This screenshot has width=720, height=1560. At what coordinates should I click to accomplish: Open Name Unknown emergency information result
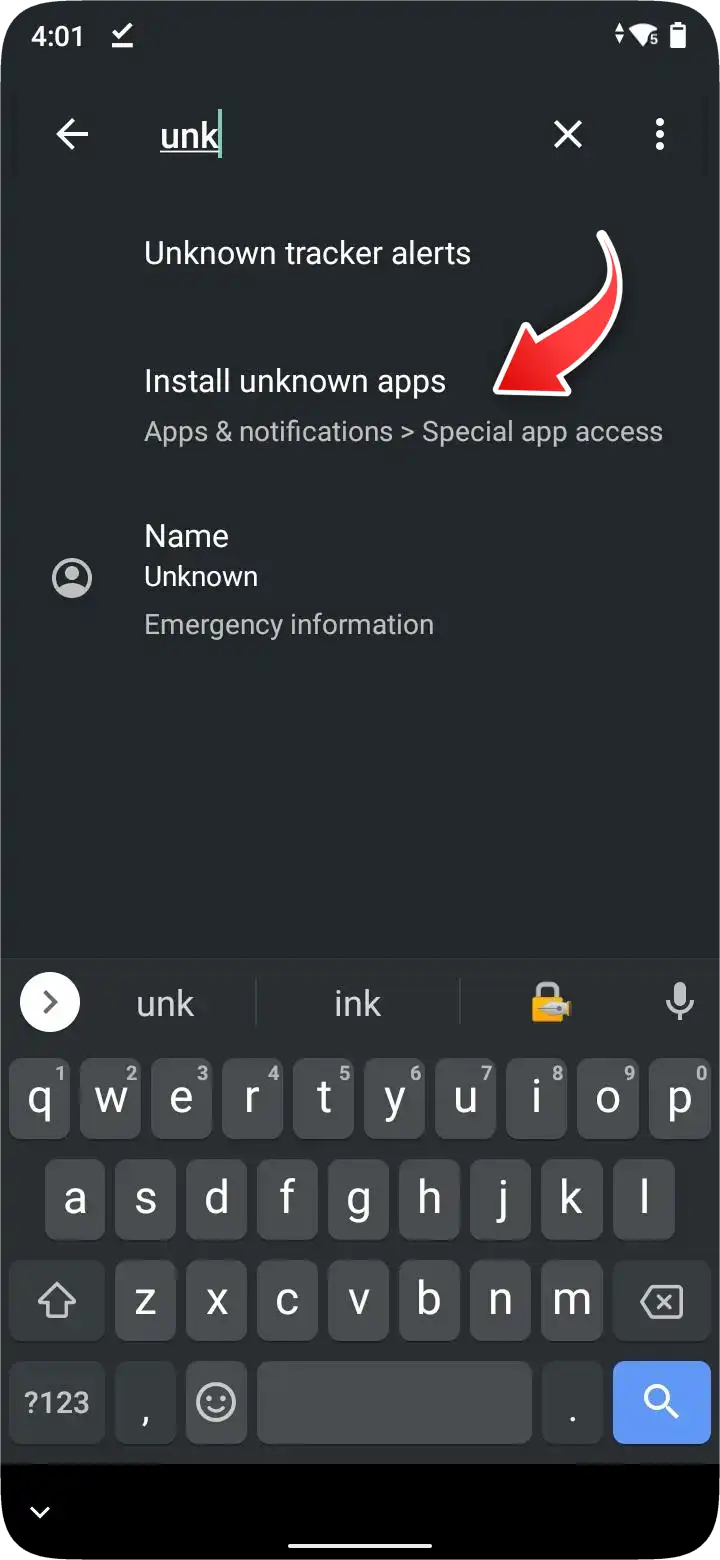tap(288, 579)
